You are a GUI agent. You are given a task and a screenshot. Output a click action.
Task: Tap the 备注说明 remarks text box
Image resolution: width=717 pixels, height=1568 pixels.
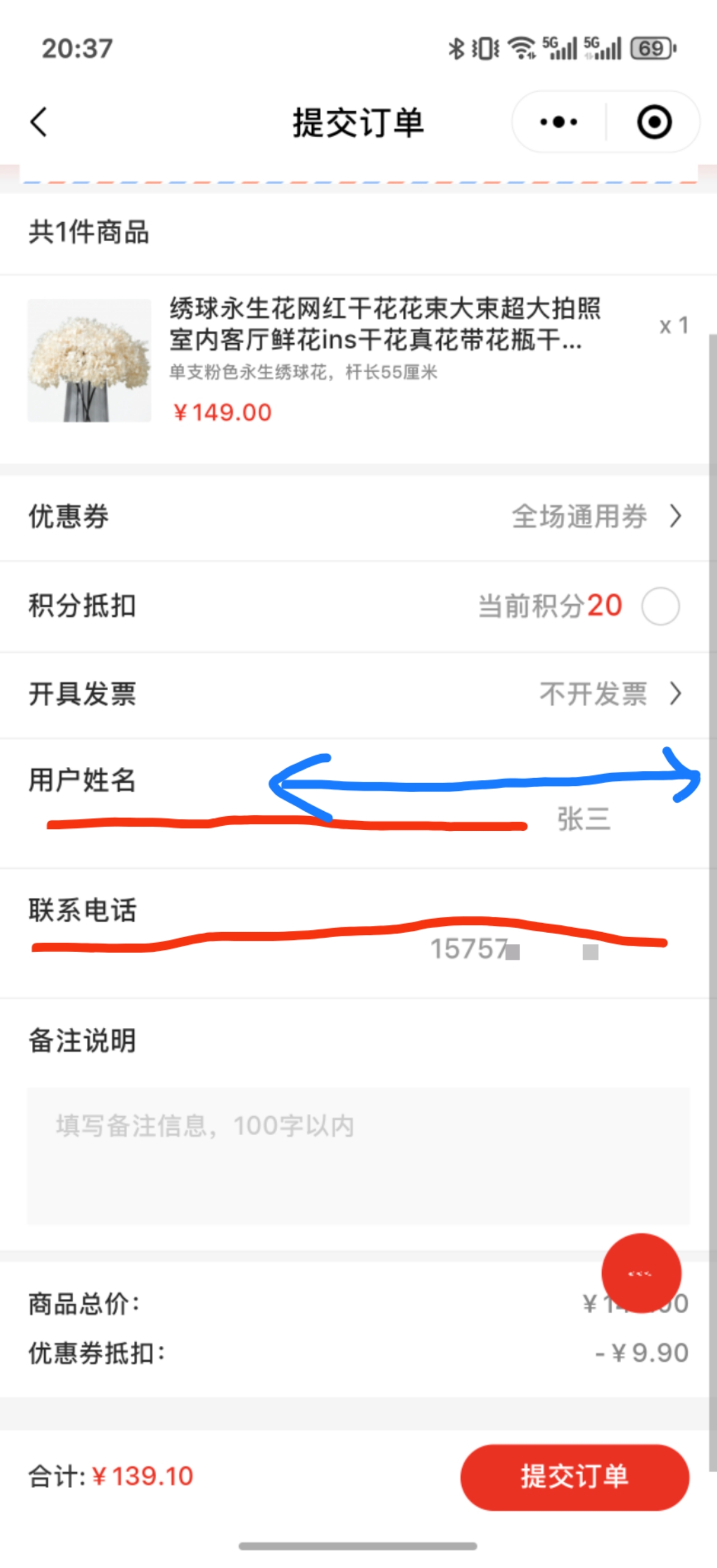[x=358, y=1155]
